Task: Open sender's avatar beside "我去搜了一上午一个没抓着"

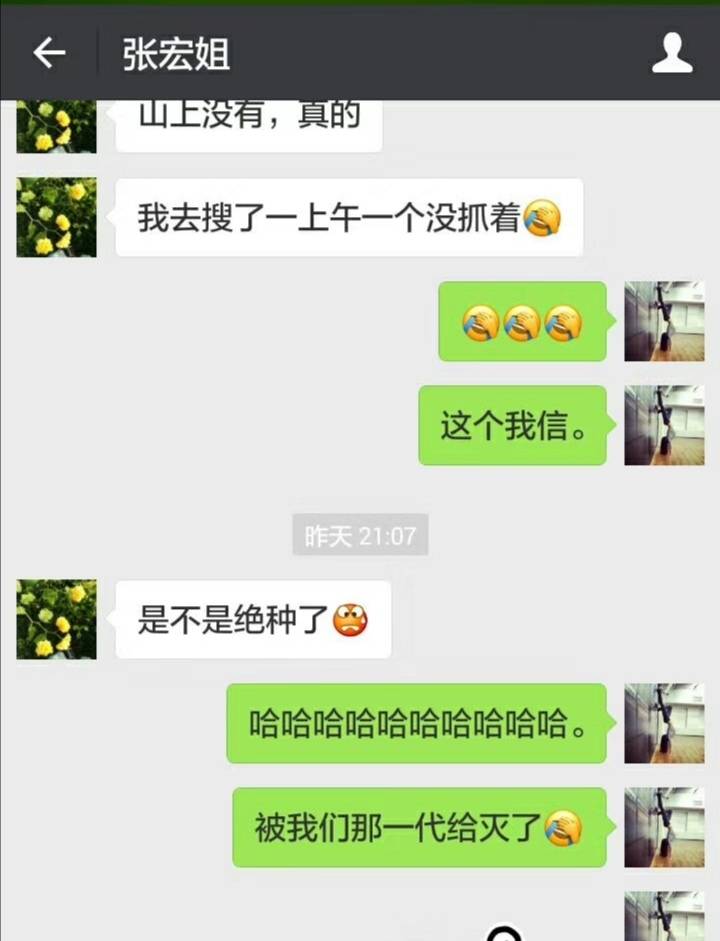Action: pyautogui.click(x=57, y=217)
